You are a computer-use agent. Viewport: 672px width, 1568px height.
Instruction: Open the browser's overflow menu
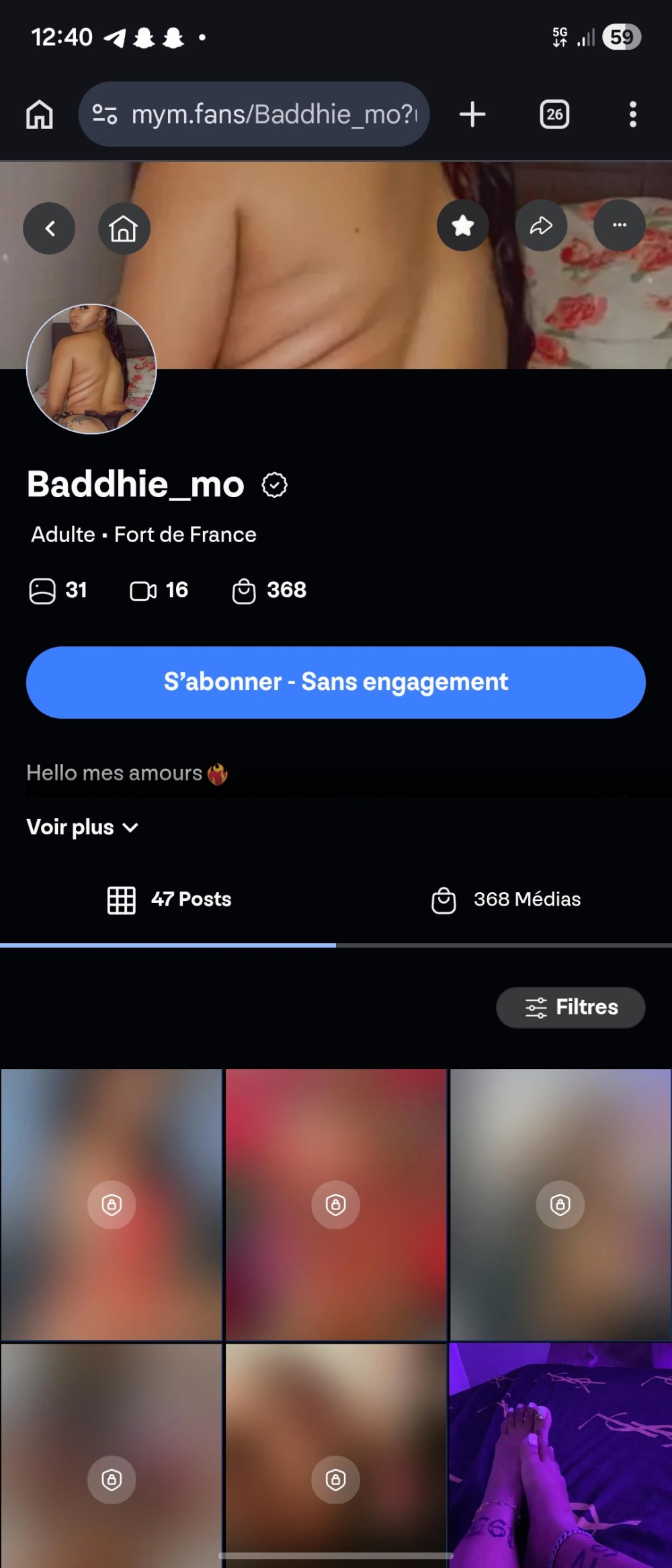(x=632, y=114)
